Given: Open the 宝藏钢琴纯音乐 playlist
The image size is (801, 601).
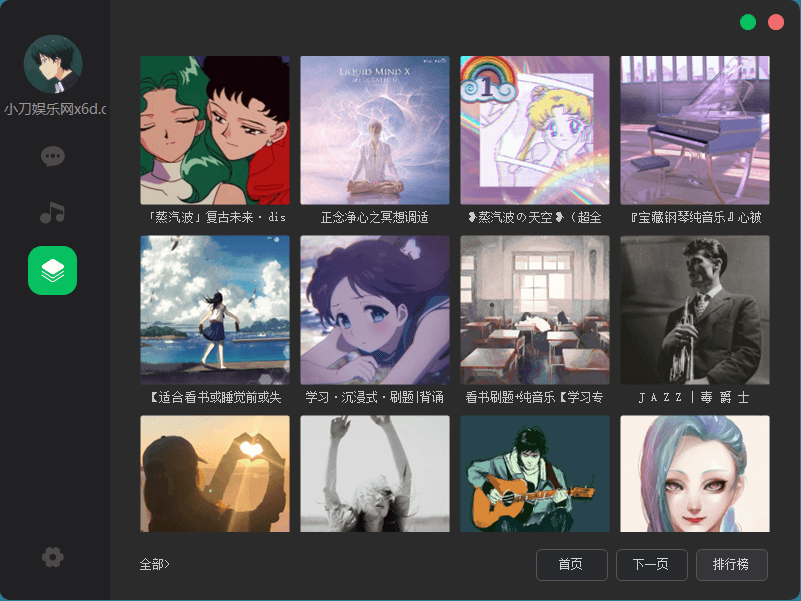Looking at the screenshot, I should [695, 130].
